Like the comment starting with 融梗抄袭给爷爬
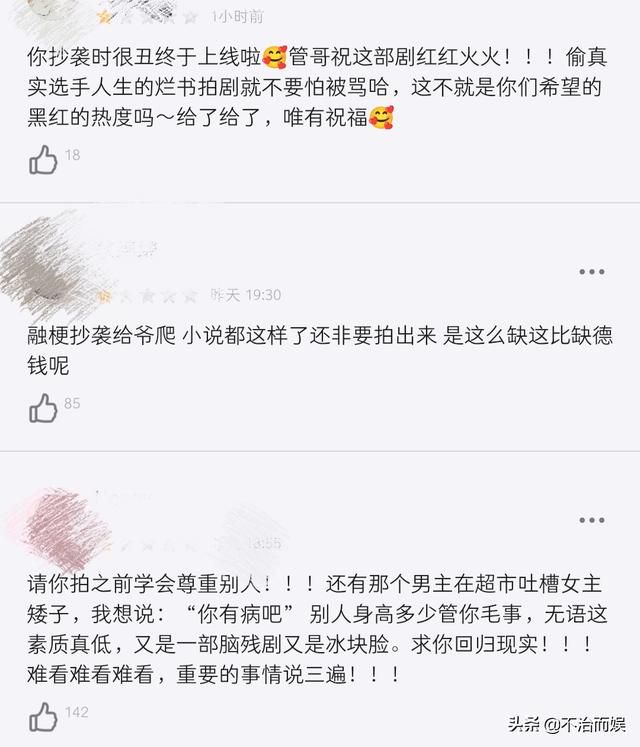640x747 pixels. [43, 407]
